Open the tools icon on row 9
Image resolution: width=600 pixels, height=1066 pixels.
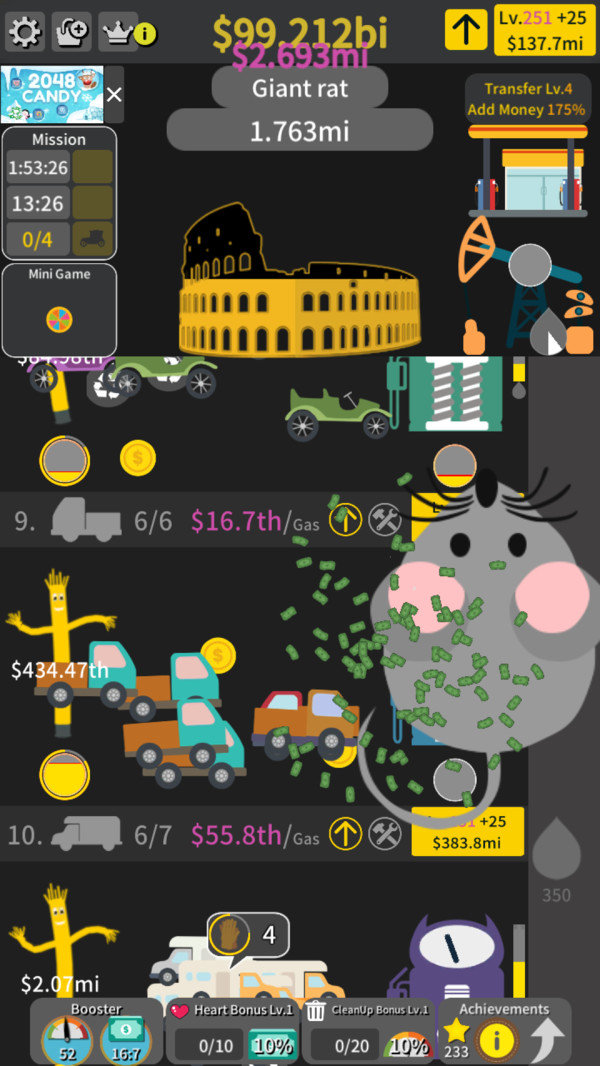[x=385, y=520]
